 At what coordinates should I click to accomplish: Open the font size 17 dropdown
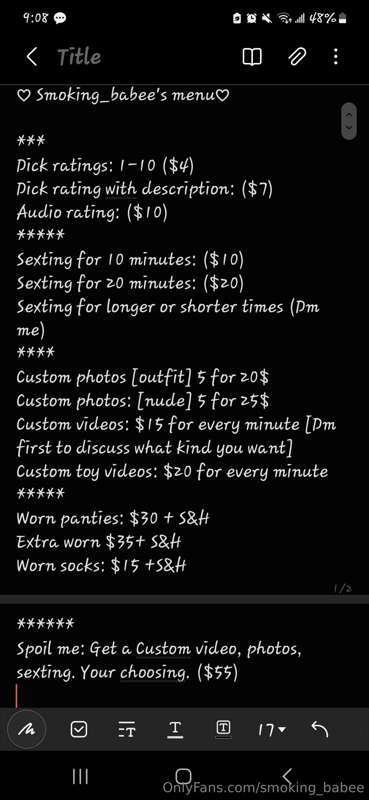(272, 730)
